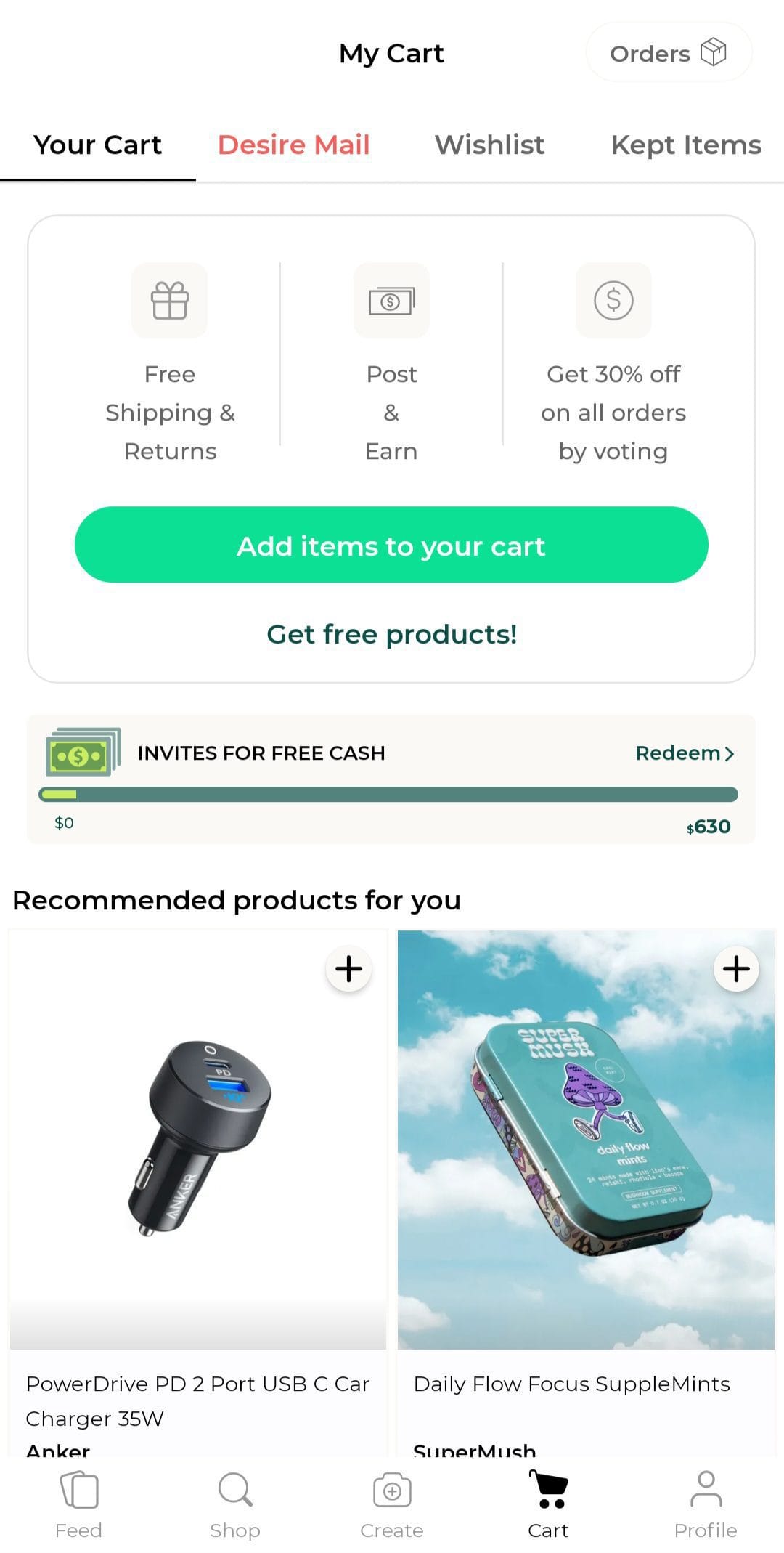Switch to the Wishlist tab
This screenshot has width=784, height=1553.
click(490, 145)
